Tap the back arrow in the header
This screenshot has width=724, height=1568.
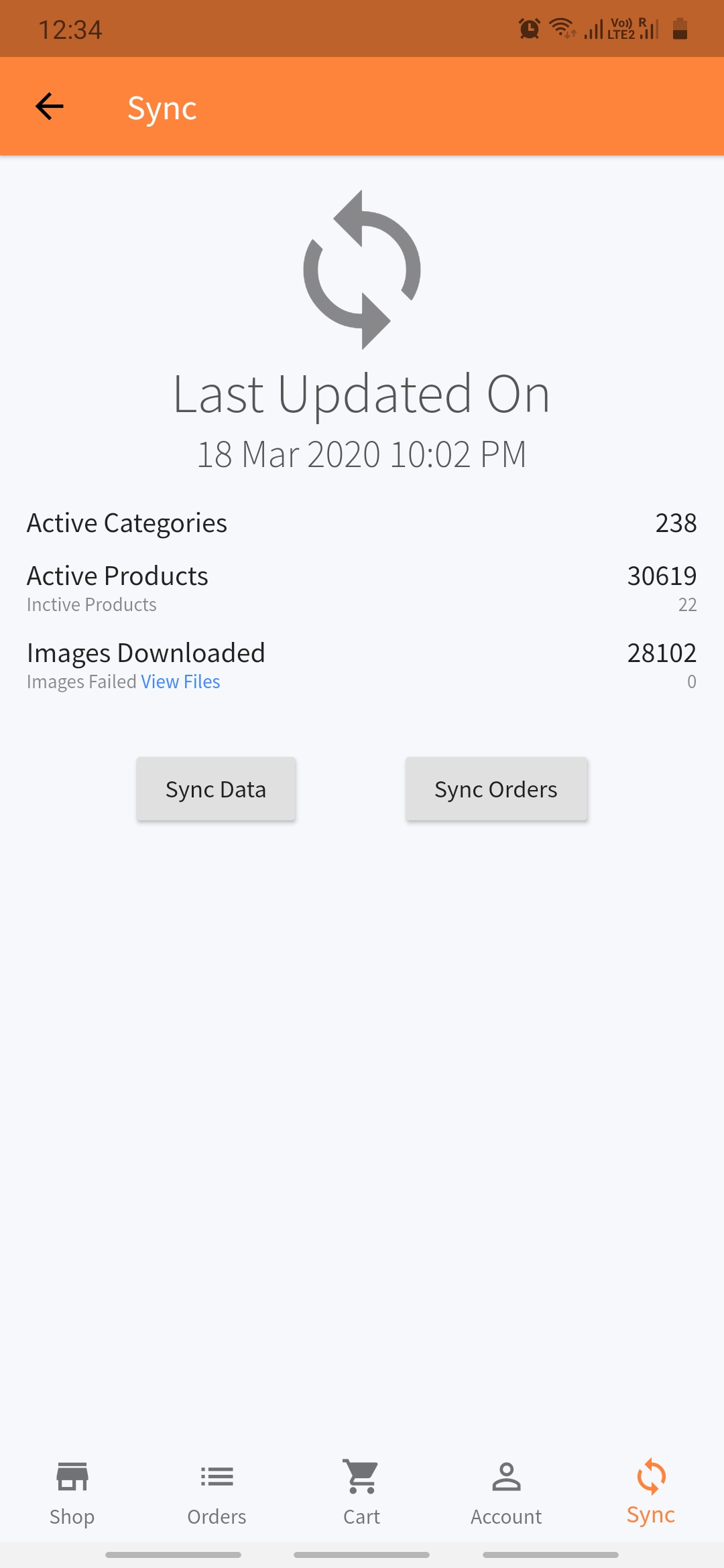(x=48, y=106)
